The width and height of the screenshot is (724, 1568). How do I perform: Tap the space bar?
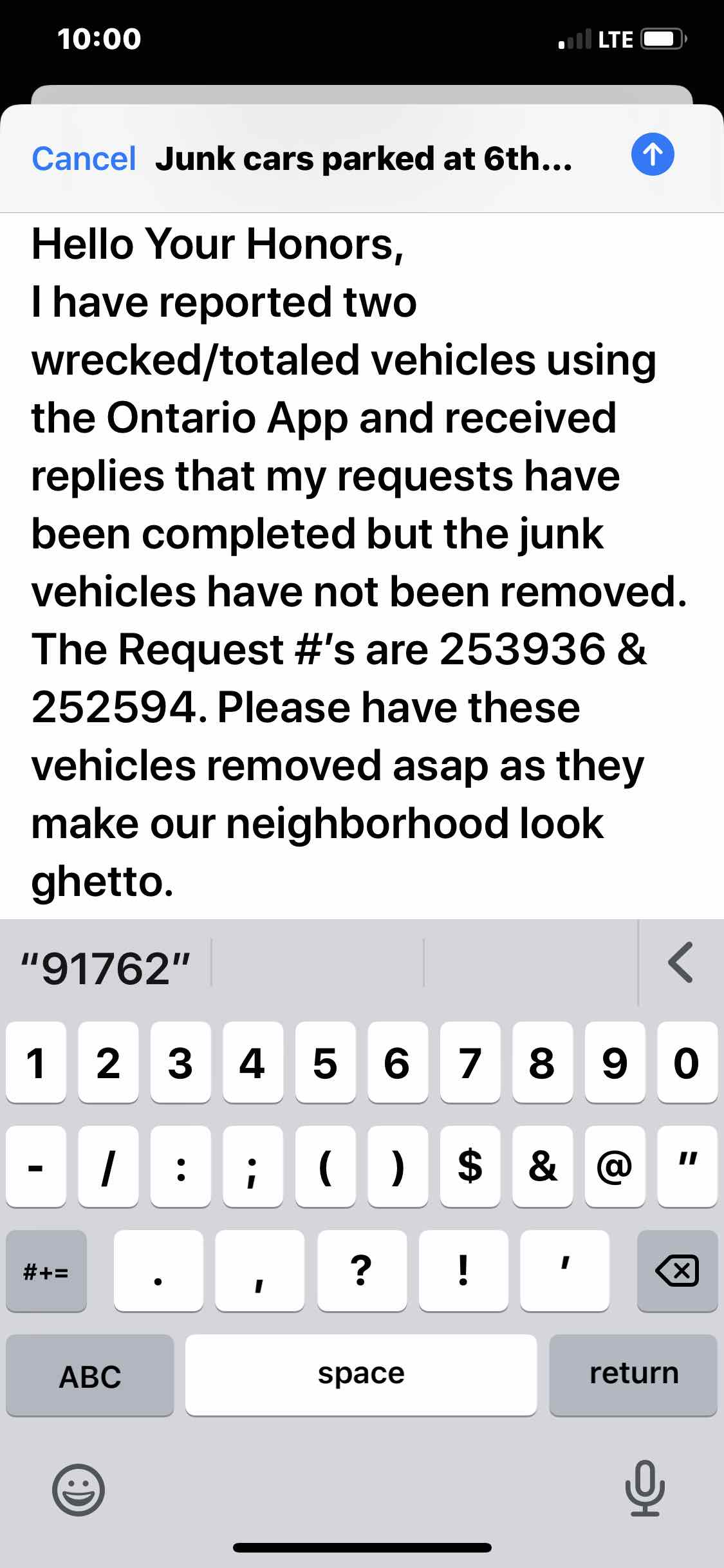[361, 1375]
